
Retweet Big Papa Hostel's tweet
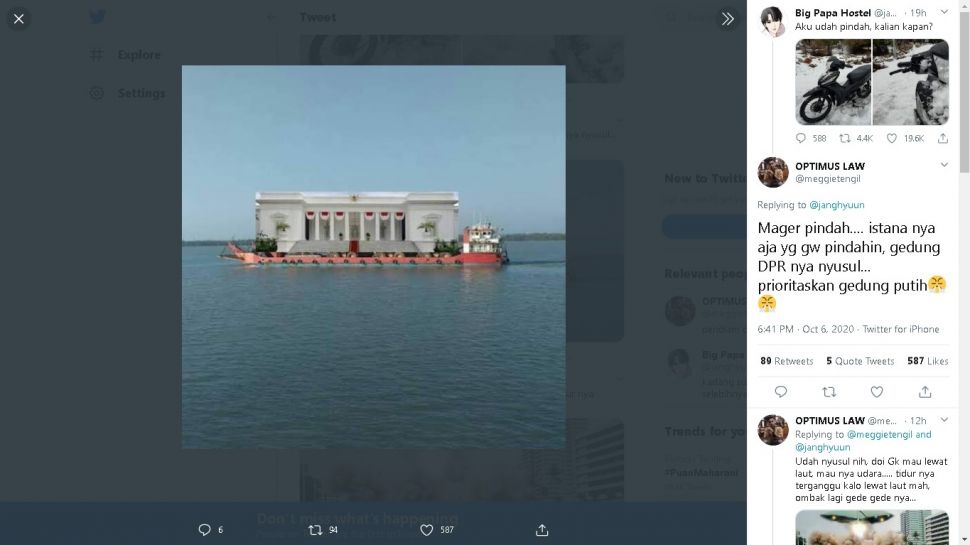[845, 138]
